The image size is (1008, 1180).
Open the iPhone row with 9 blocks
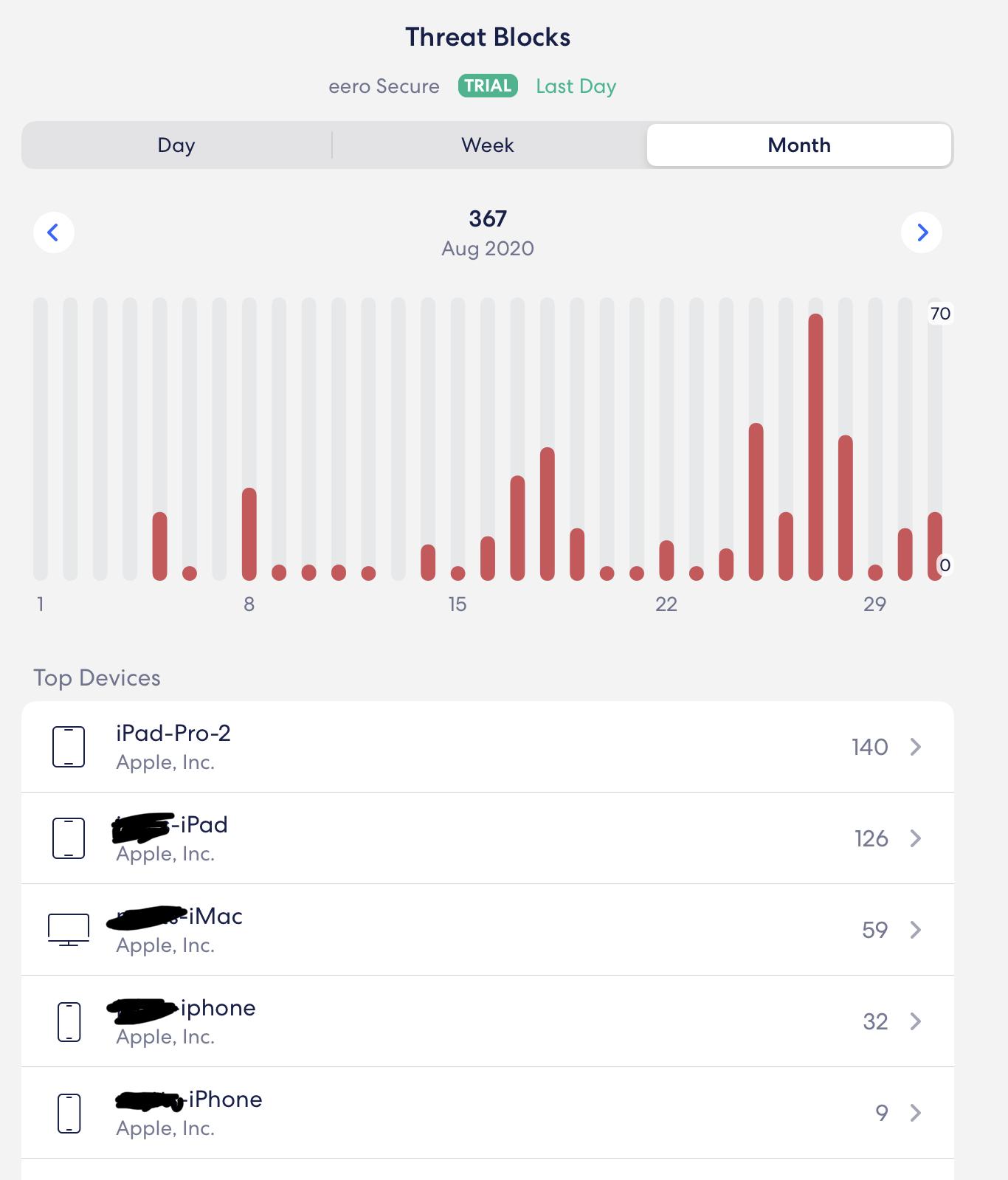click(487, 1113)
